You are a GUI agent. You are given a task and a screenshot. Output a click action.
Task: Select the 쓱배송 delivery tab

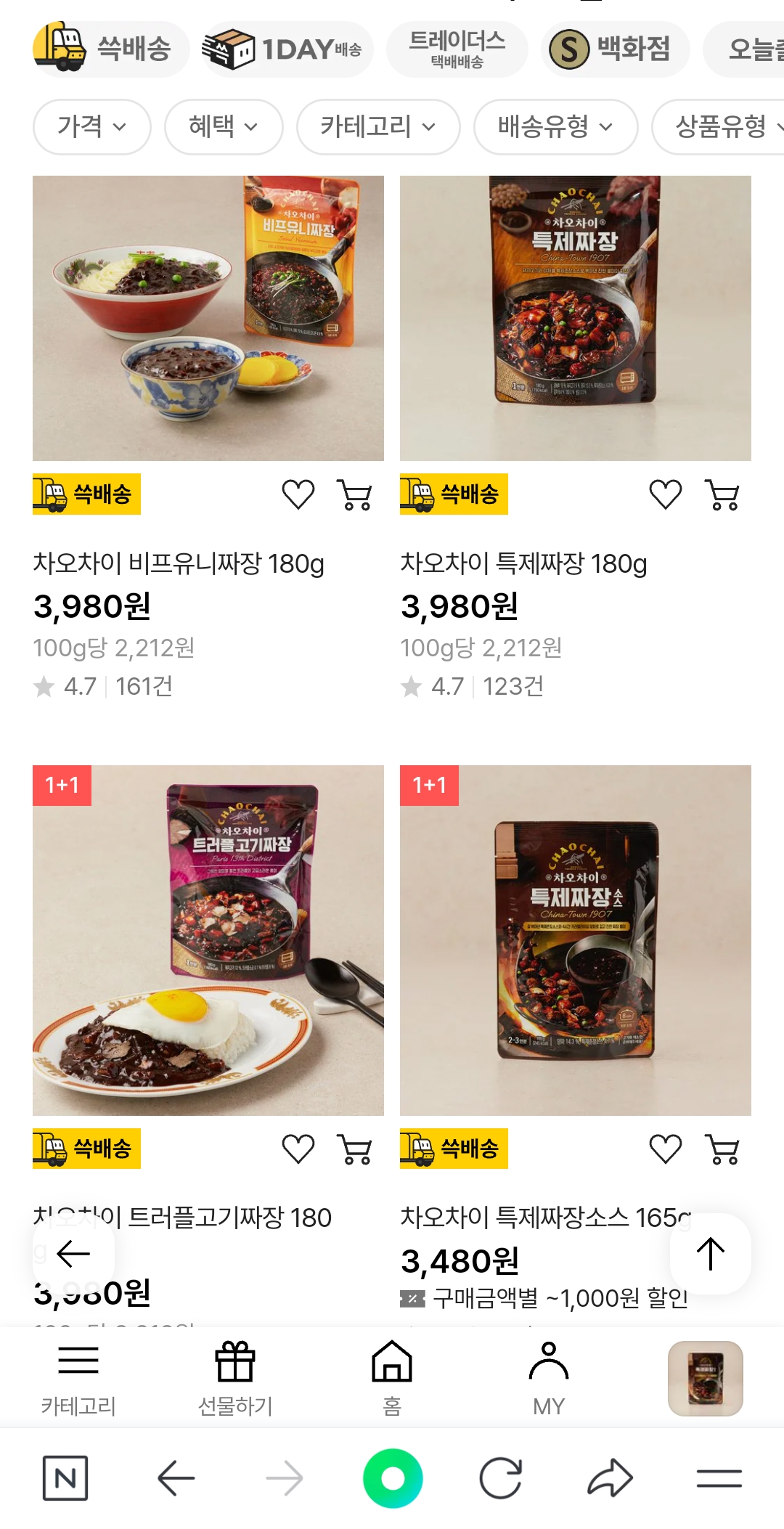point(110,49)
